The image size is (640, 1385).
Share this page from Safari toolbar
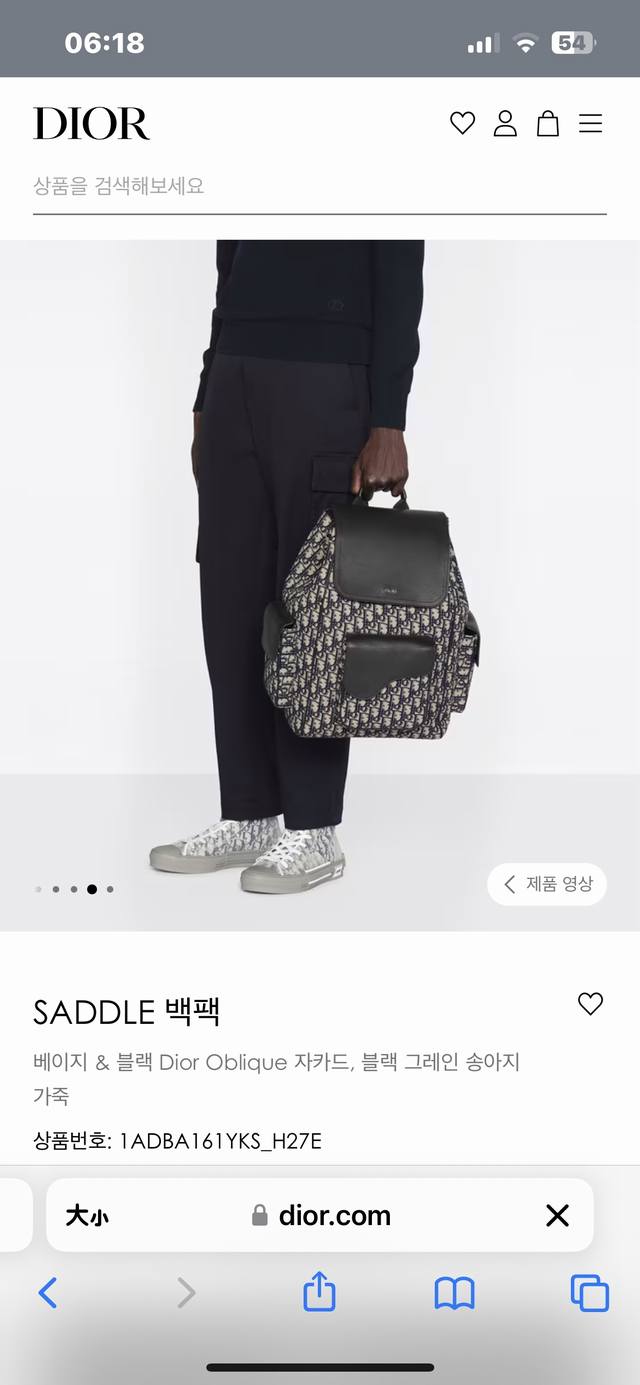tap(319, 1292)
